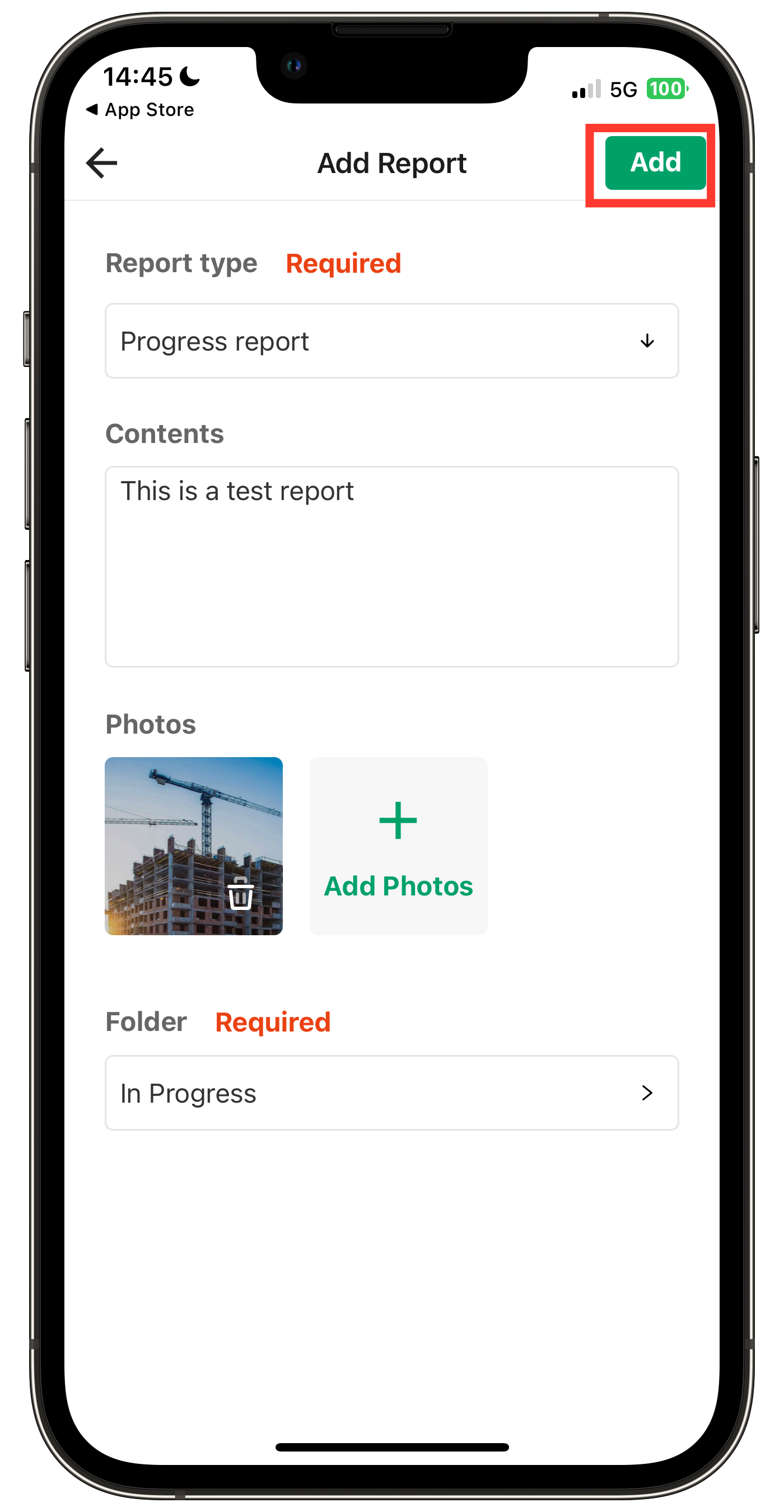Delete the construction site photo
The width and height of the screenshot is (784, 1512).
tap(241, 893)
